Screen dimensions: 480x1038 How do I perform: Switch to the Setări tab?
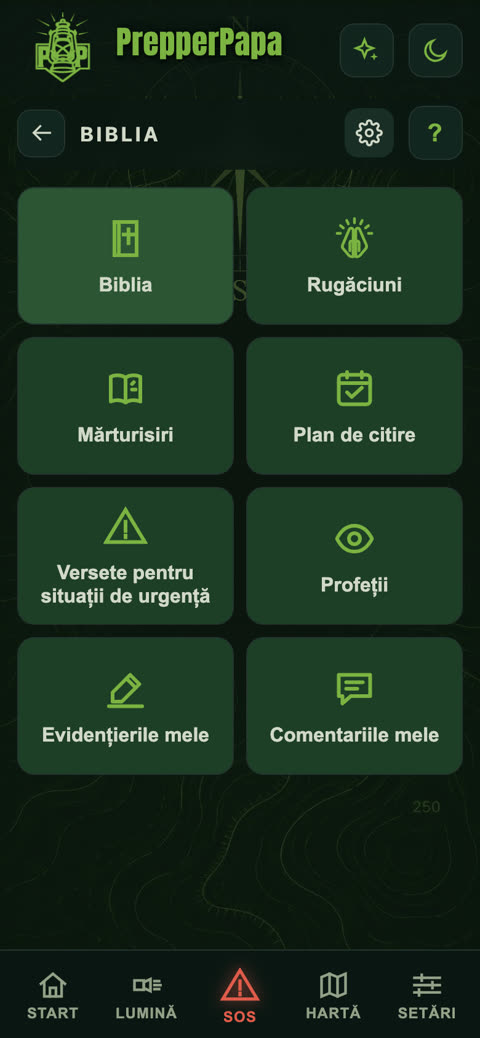point(427,996)
